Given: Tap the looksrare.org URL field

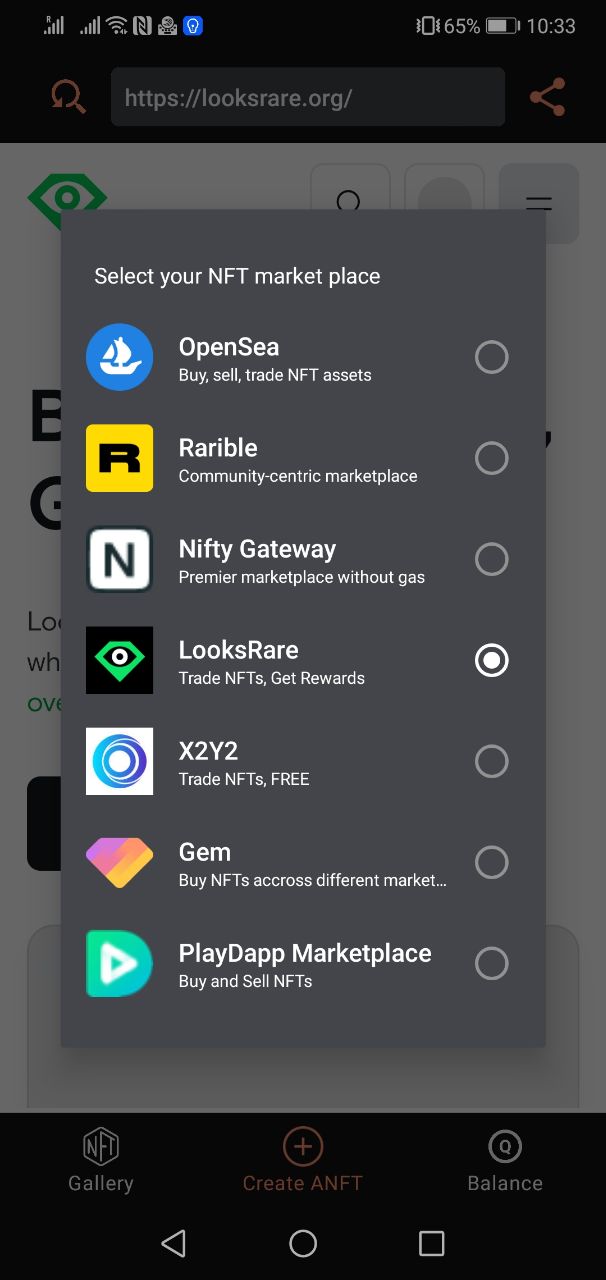Looking at the screenshot, I should point(307,97).
